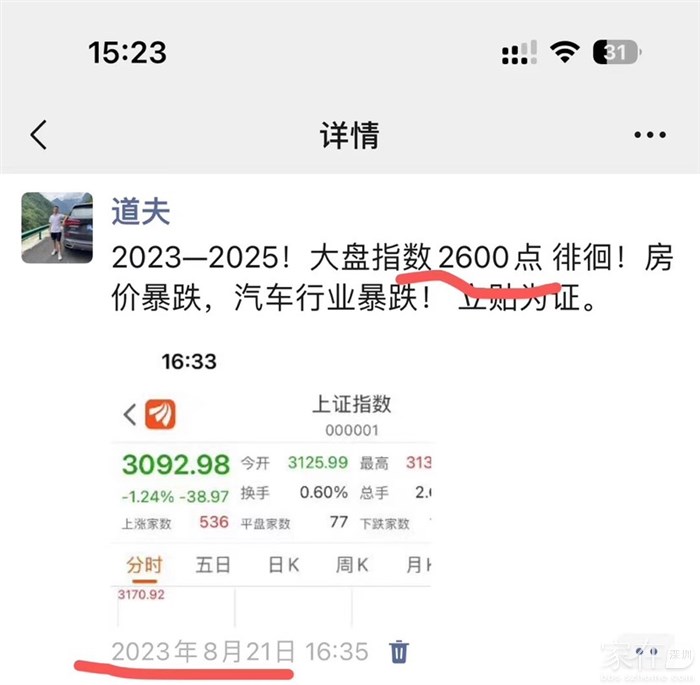Open 道夫's profile picture

point(57,227)
